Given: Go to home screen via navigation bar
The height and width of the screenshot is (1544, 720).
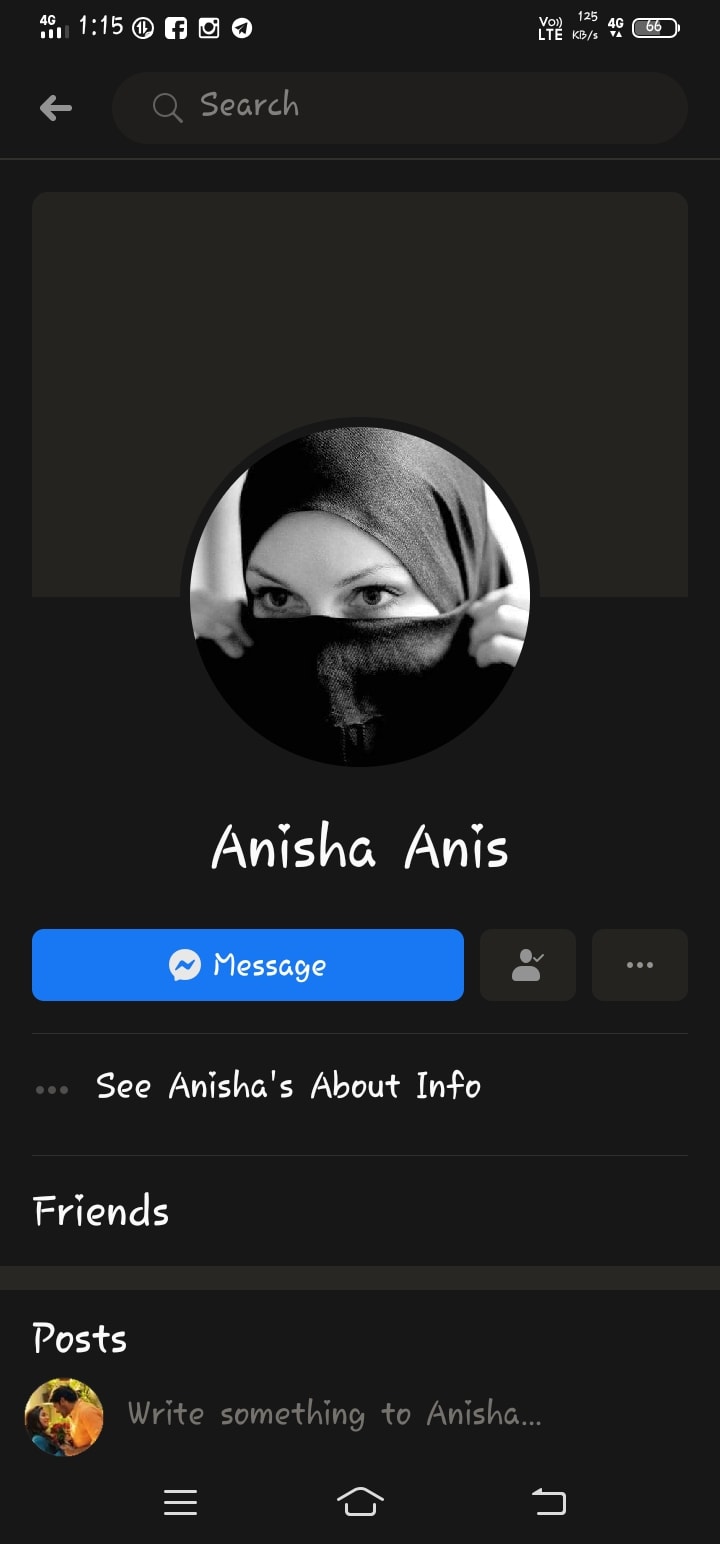Looking at the screenshot, I should pyautogui.click(x=360, y=1501).
